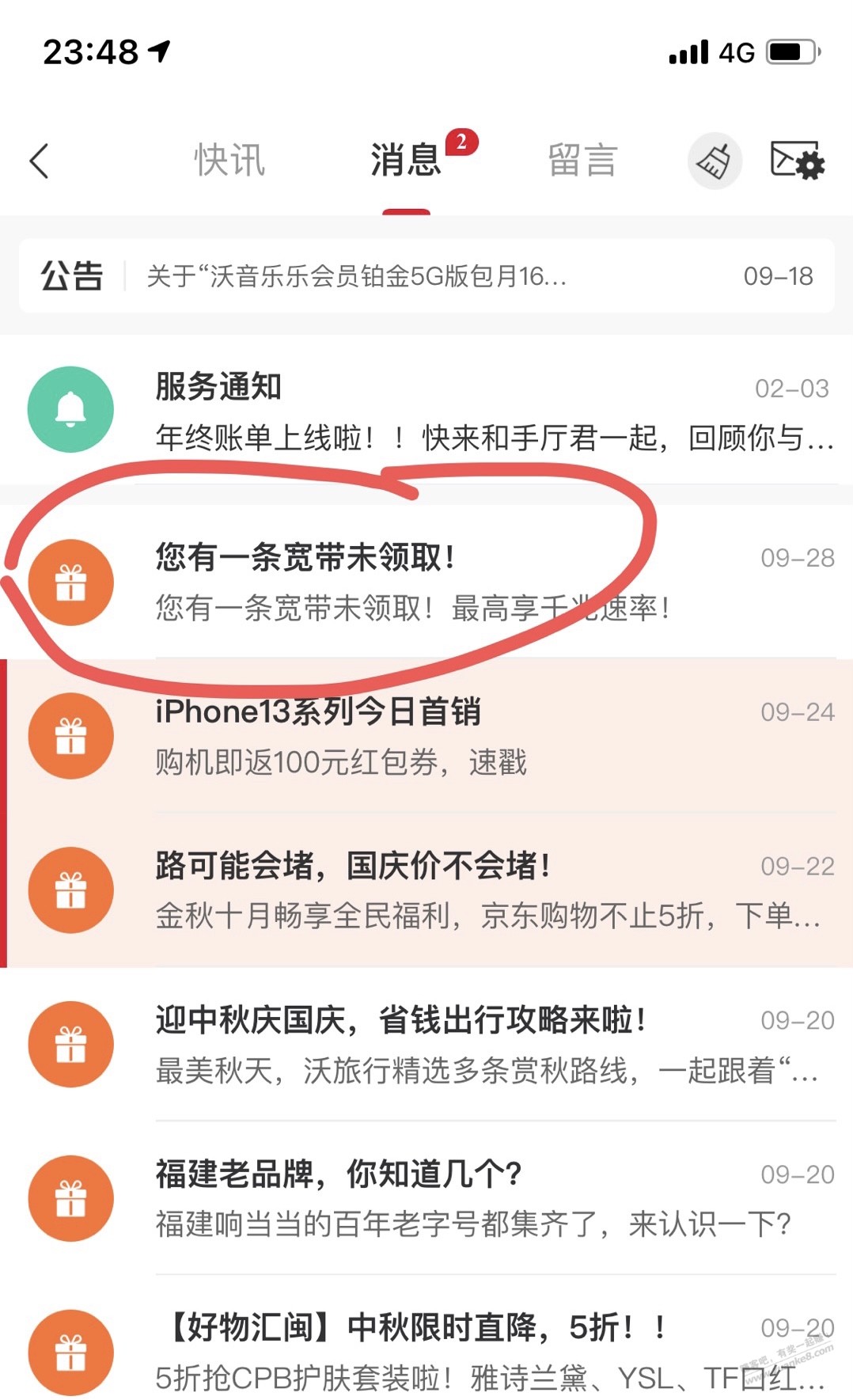Open message settings gear icon
The image size is (853, 1400).
click(x=797, y=161)
